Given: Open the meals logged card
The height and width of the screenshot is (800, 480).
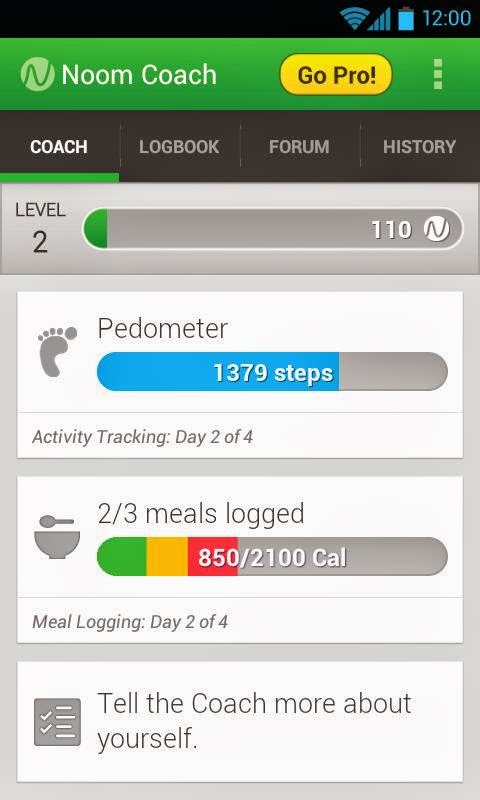Looking at the screenshot, I should click(240, 560).
